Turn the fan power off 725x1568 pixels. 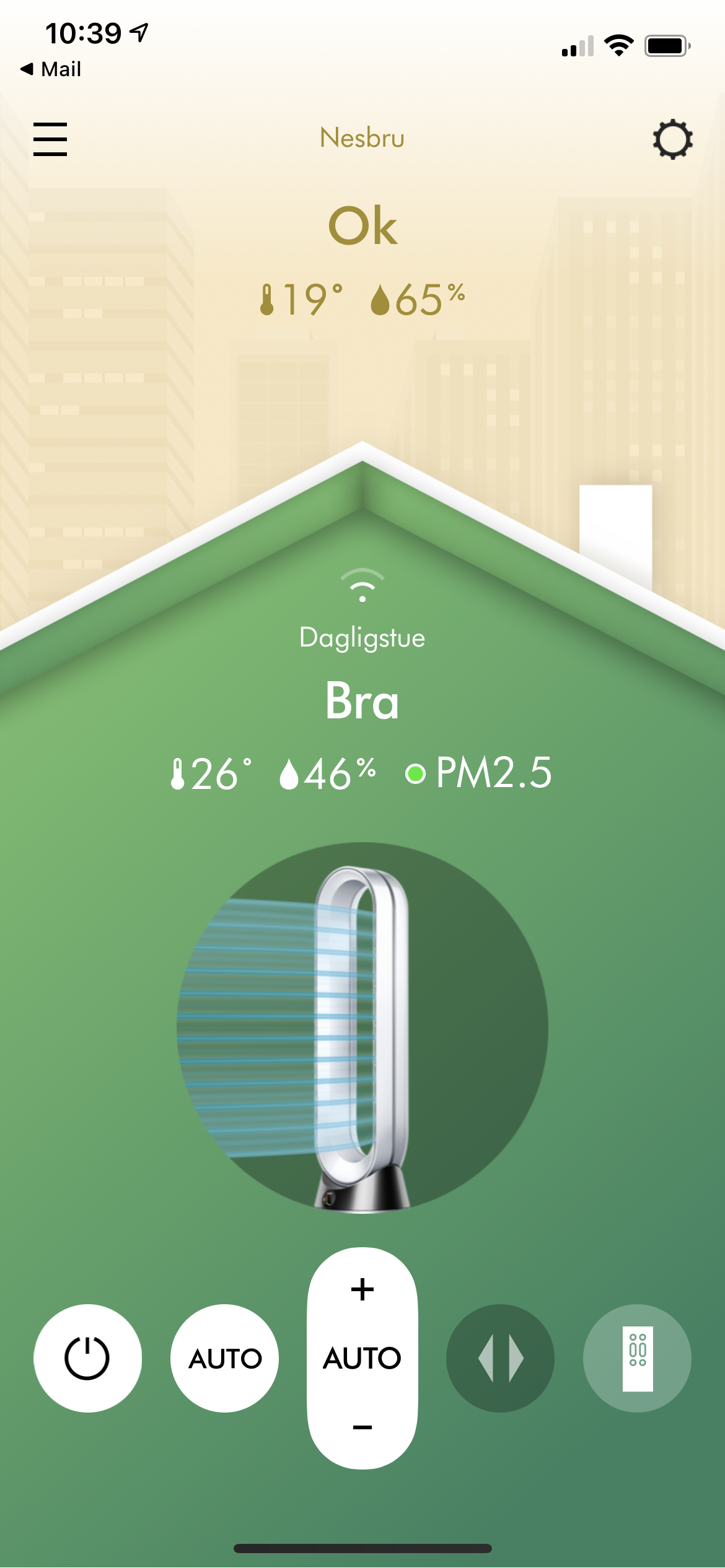point(87,1357)
